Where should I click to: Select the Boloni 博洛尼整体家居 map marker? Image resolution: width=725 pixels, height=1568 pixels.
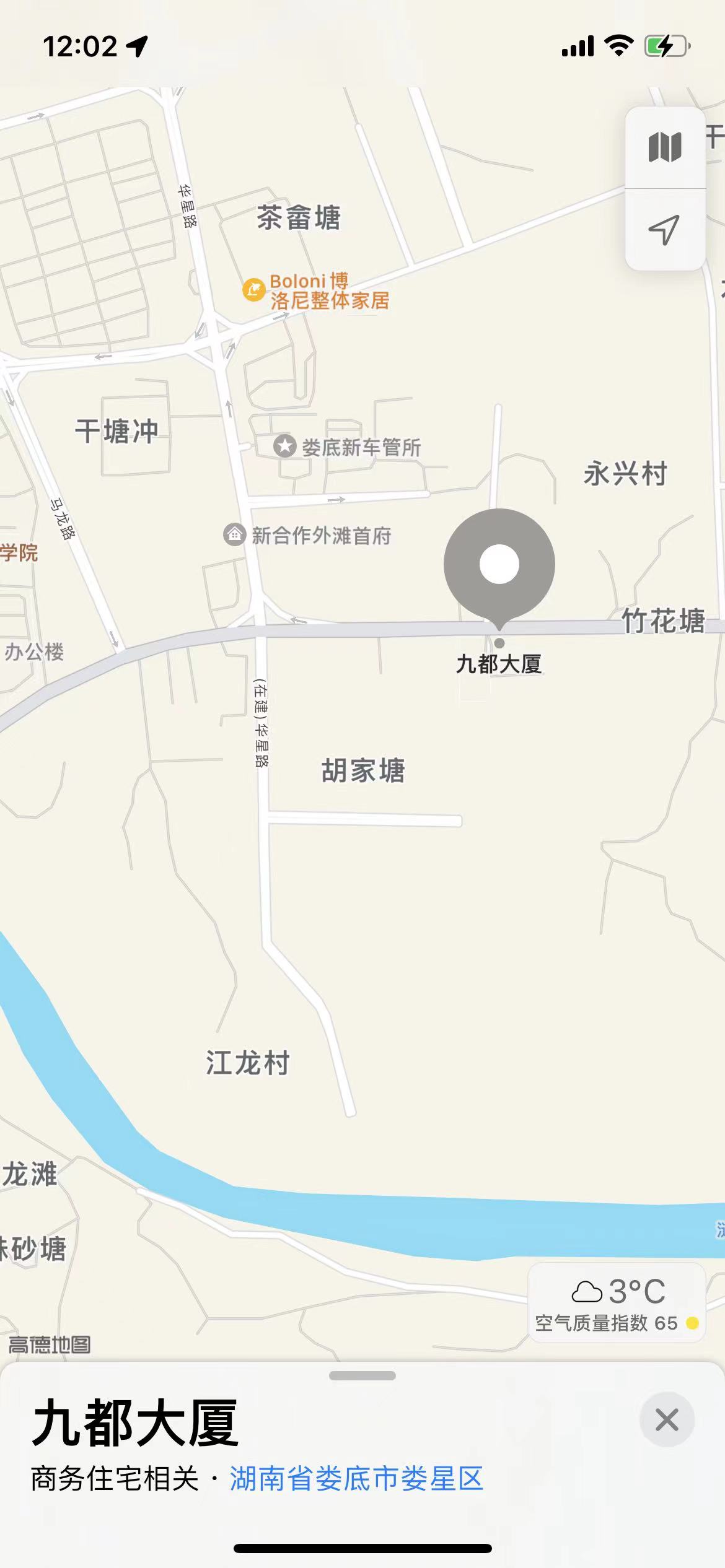click(253, 289)
